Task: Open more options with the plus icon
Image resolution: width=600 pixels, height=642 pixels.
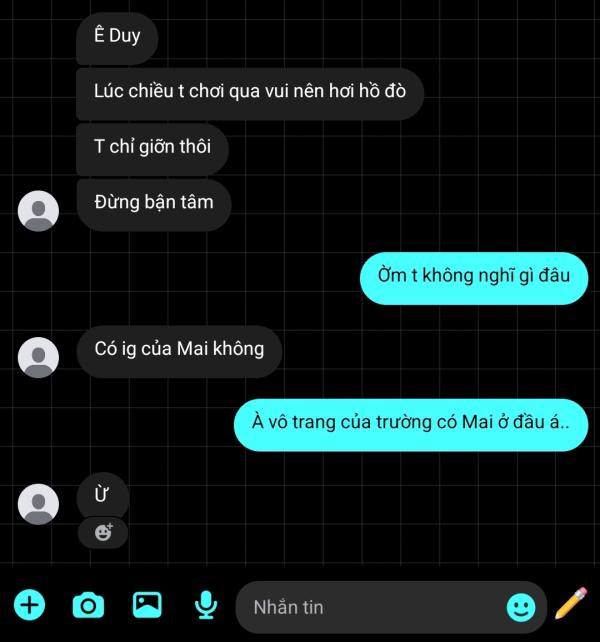Action: [x=29, y=605]
